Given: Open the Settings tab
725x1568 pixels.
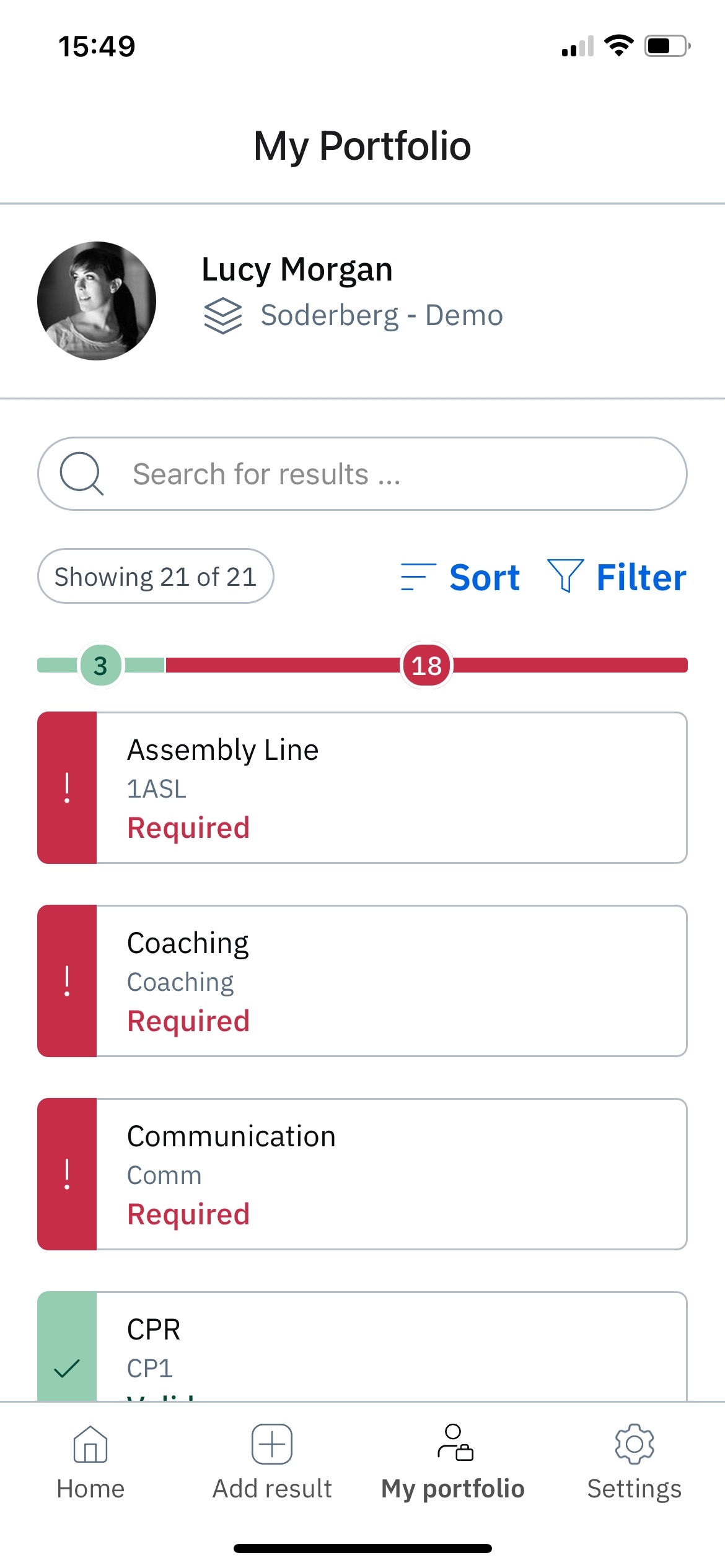Looking at the screenshot, I should (635, 1463).
